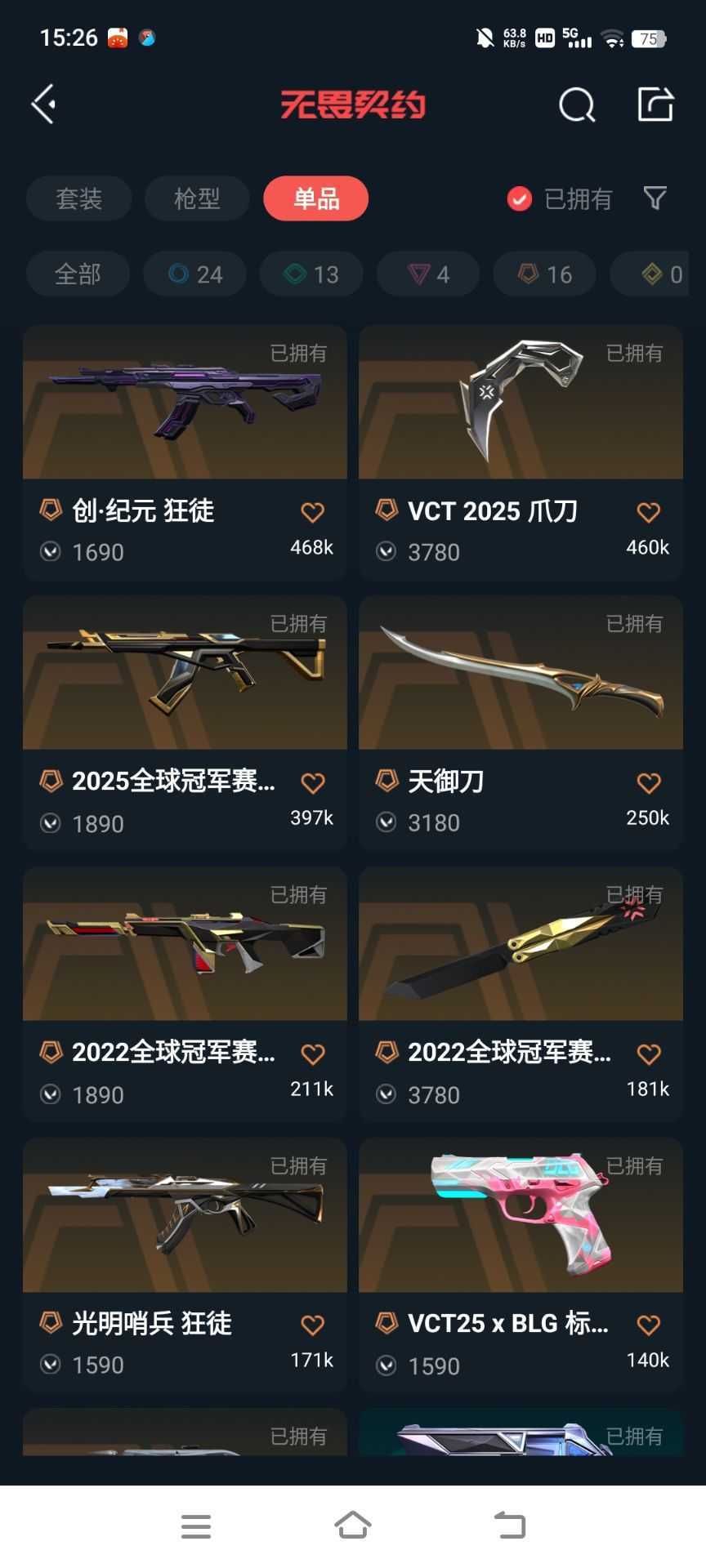The image size is (706, 1568).
Task: Like the VCT25 x BLG pistol skin
Action: click(649, 1325)
